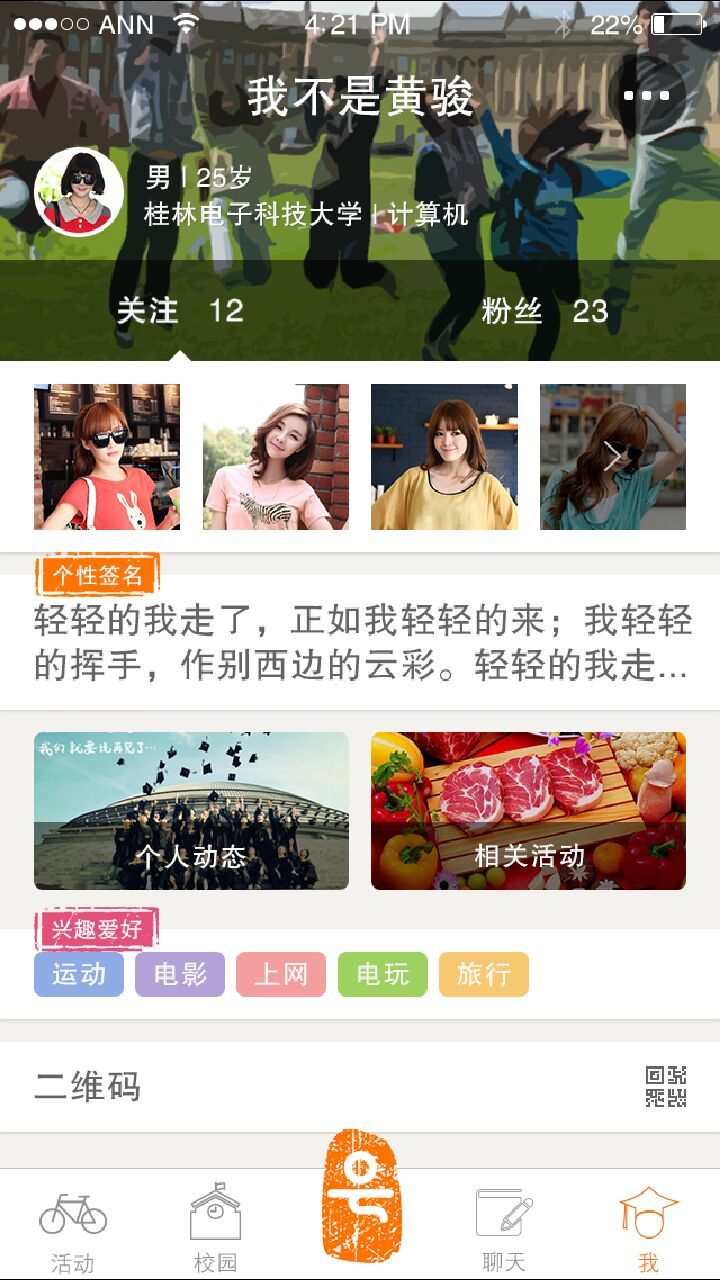Tap the more options ellipsis in top right
The image size is (720, 1280).
click(x=646, y=95)
